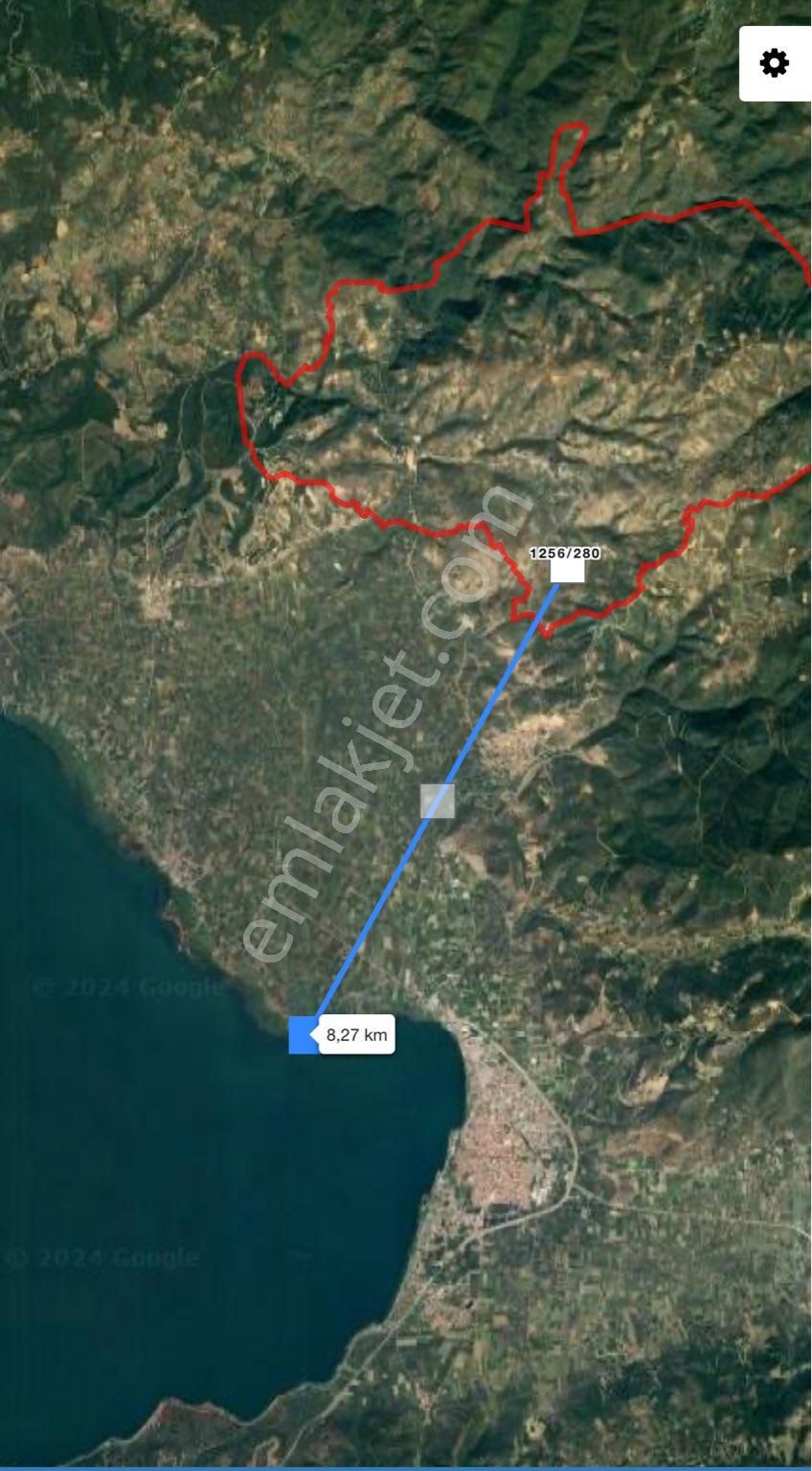Select the white marker labeled 1256/280
Viewport: 812px width, 1471px height.
click(x=567, y=571)
